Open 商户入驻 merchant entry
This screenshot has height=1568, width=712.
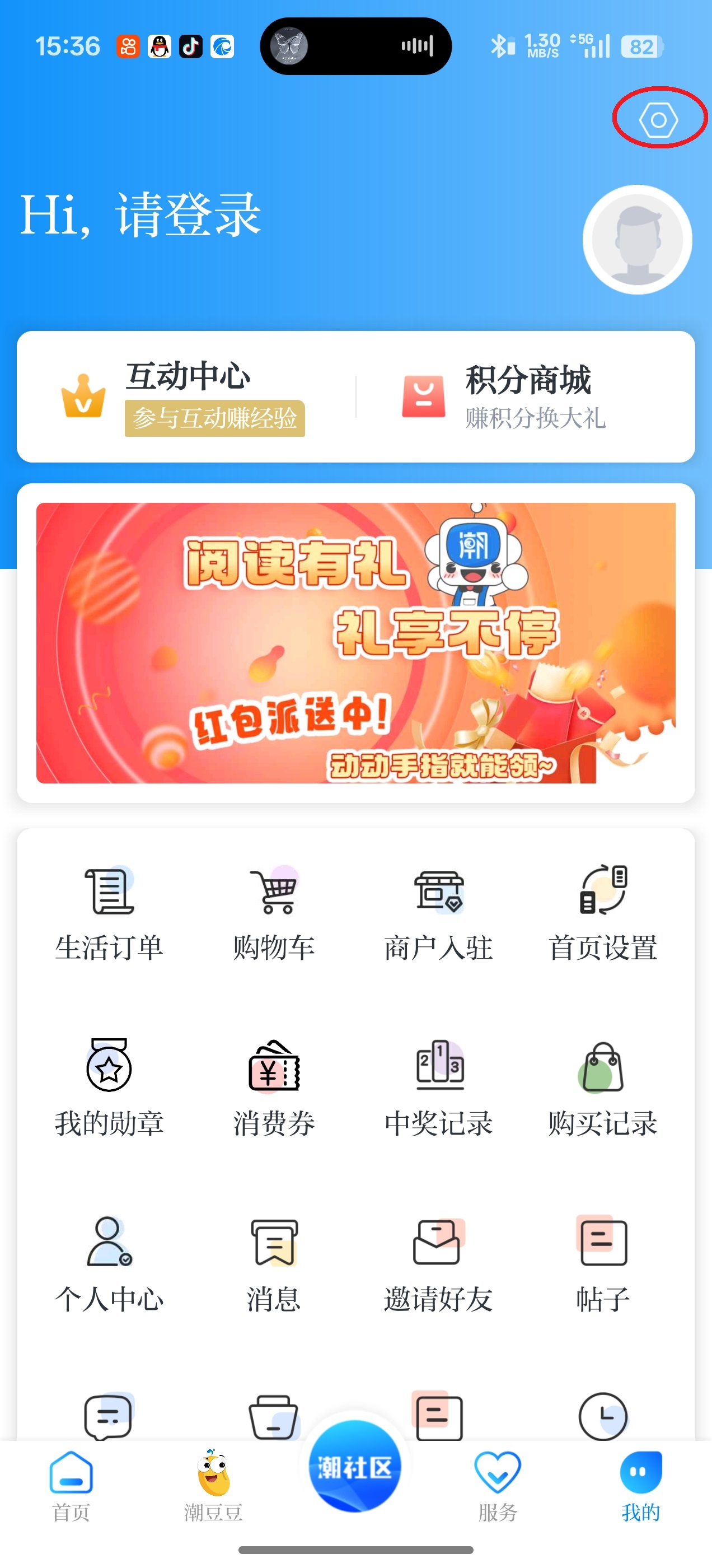pyautogui.click(x=438, y=912)
